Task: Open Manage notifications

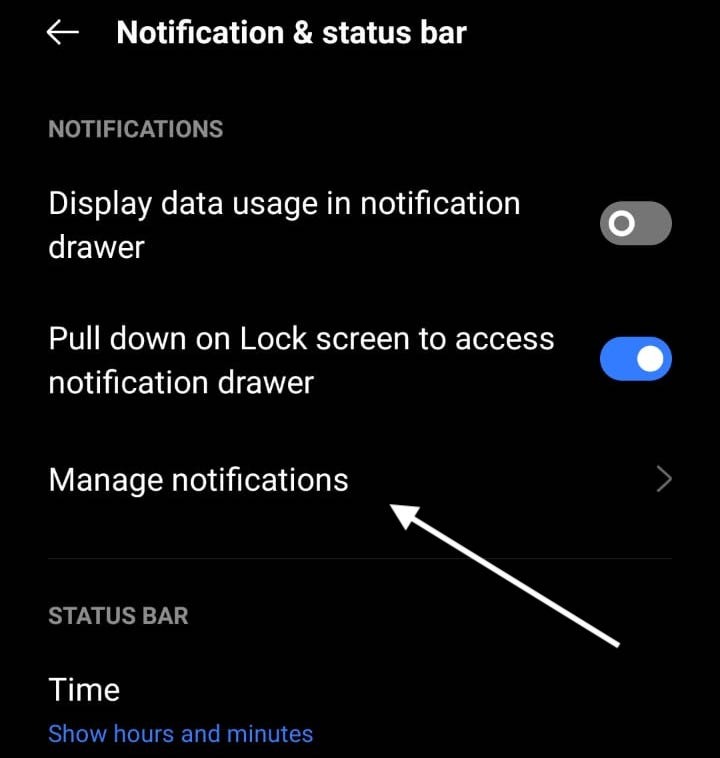Action: click(x=198, y=480)
